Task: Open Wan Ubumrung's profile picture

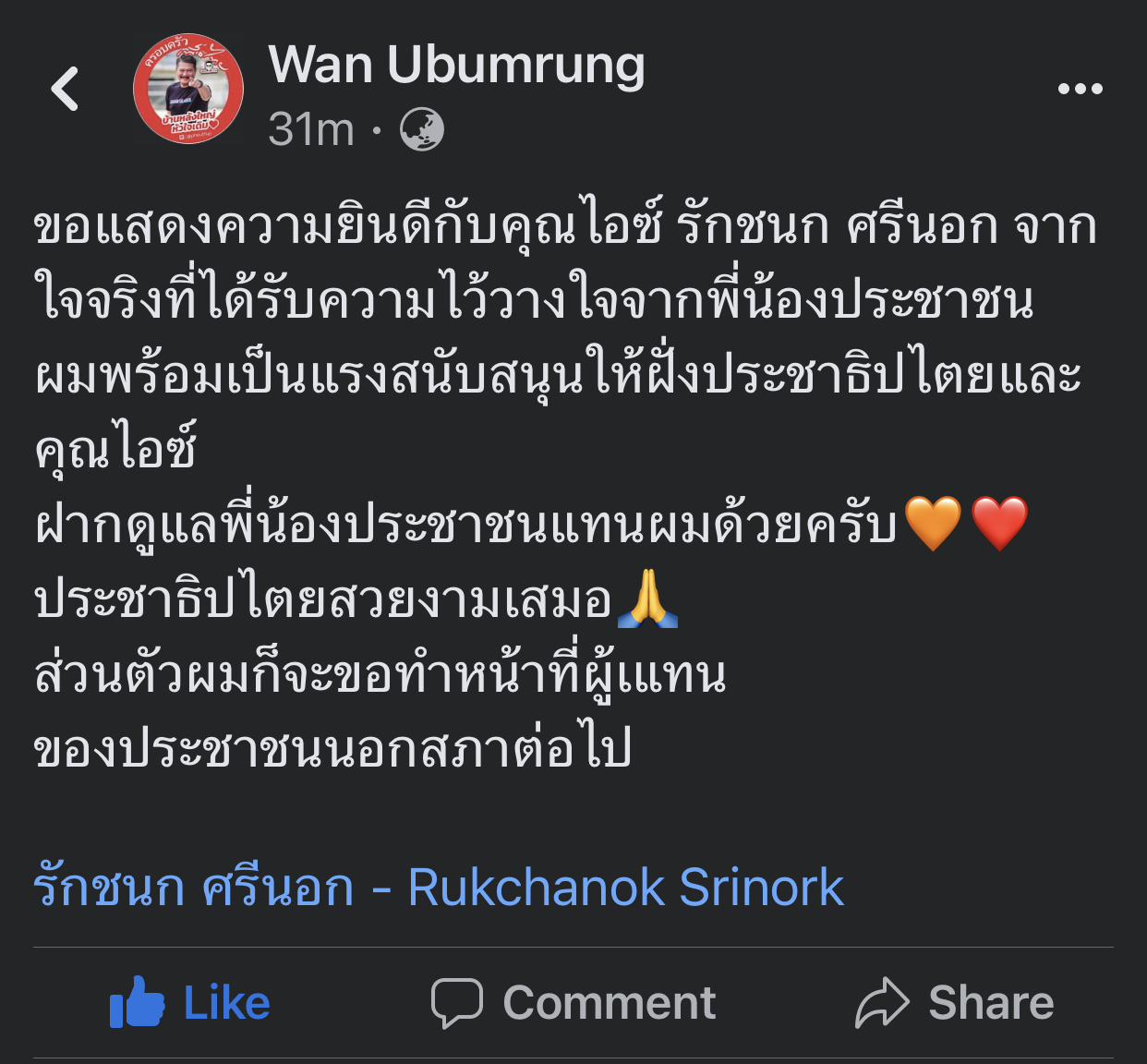Action: (188, 90)
